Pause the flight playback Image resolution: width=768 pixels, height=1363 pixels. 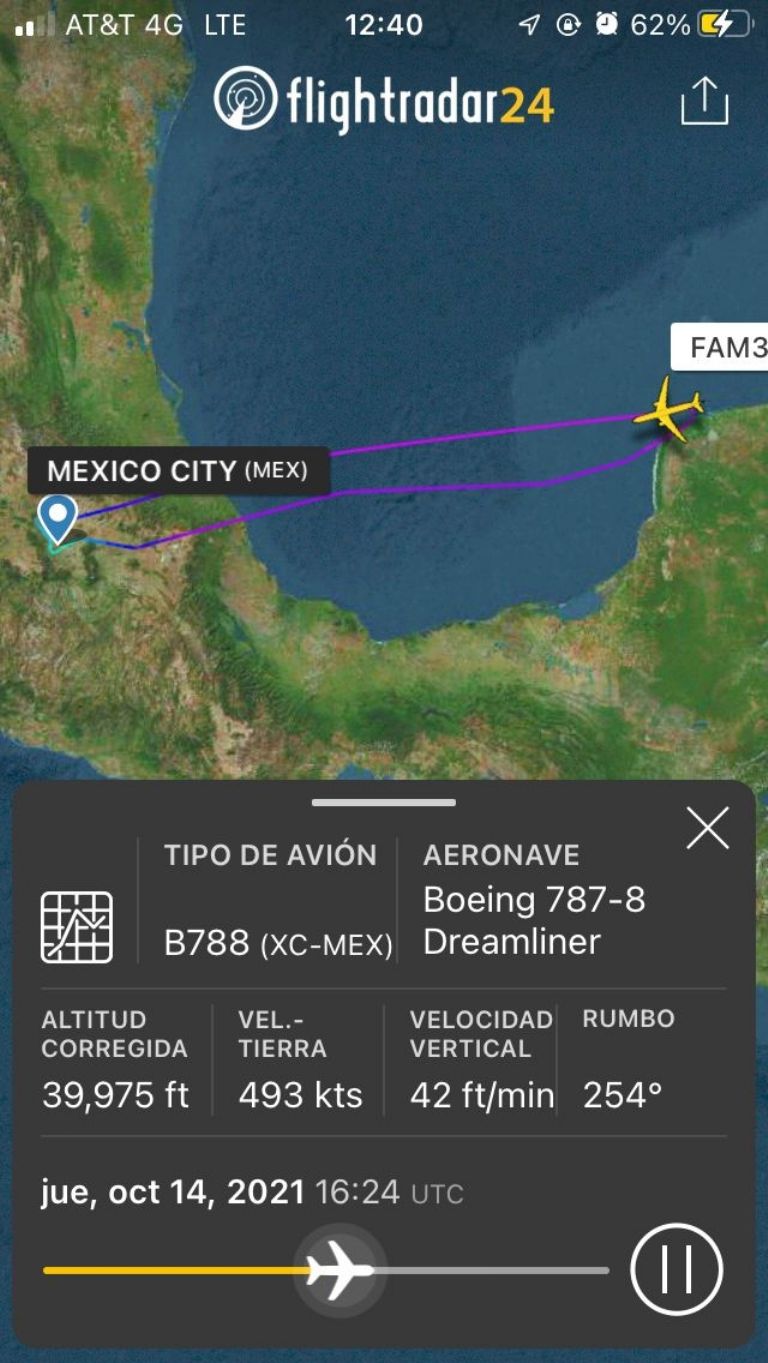[x=676, y=1269]
